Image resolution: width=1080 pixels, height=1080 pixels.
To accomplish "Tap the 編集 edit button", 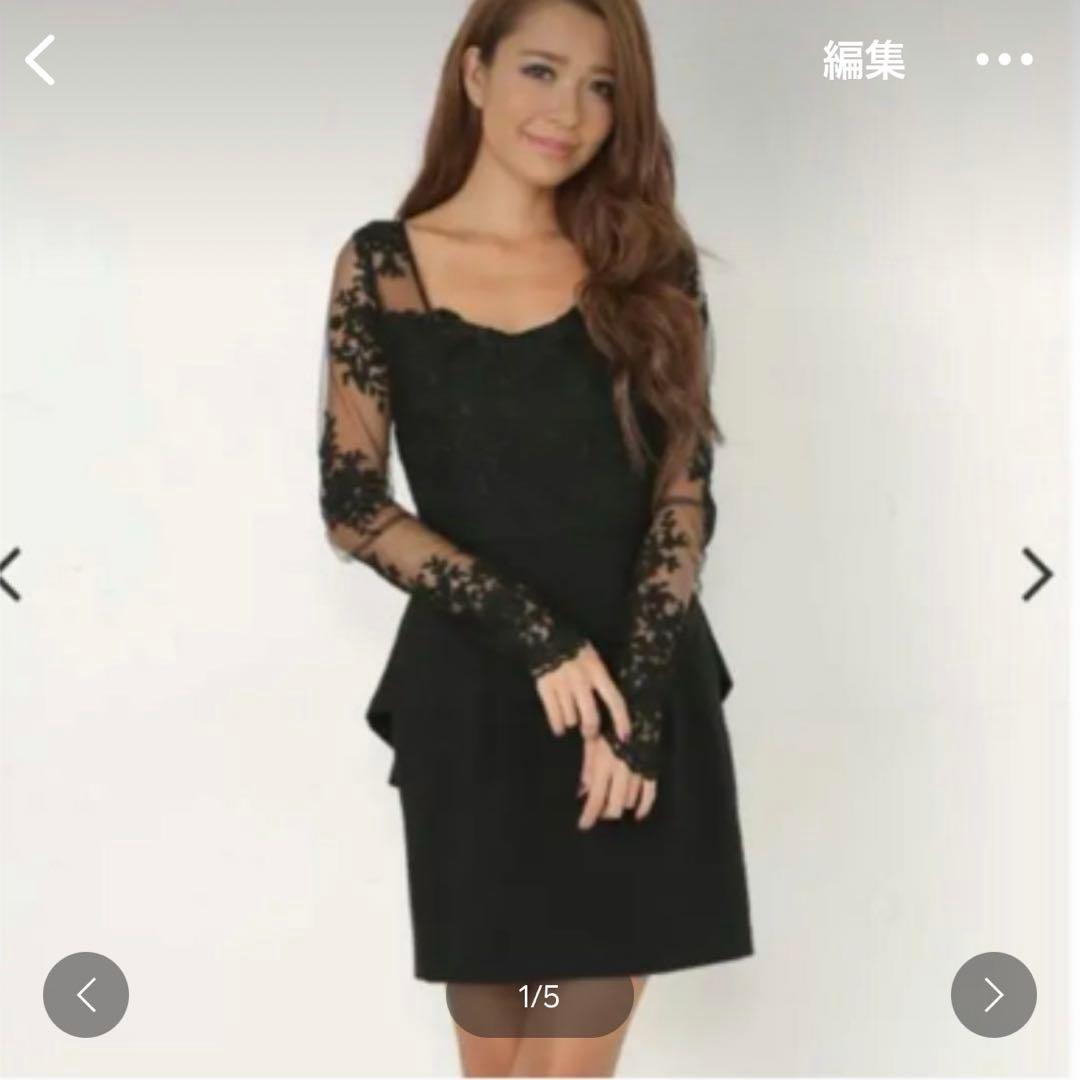I will pos(864,60).
